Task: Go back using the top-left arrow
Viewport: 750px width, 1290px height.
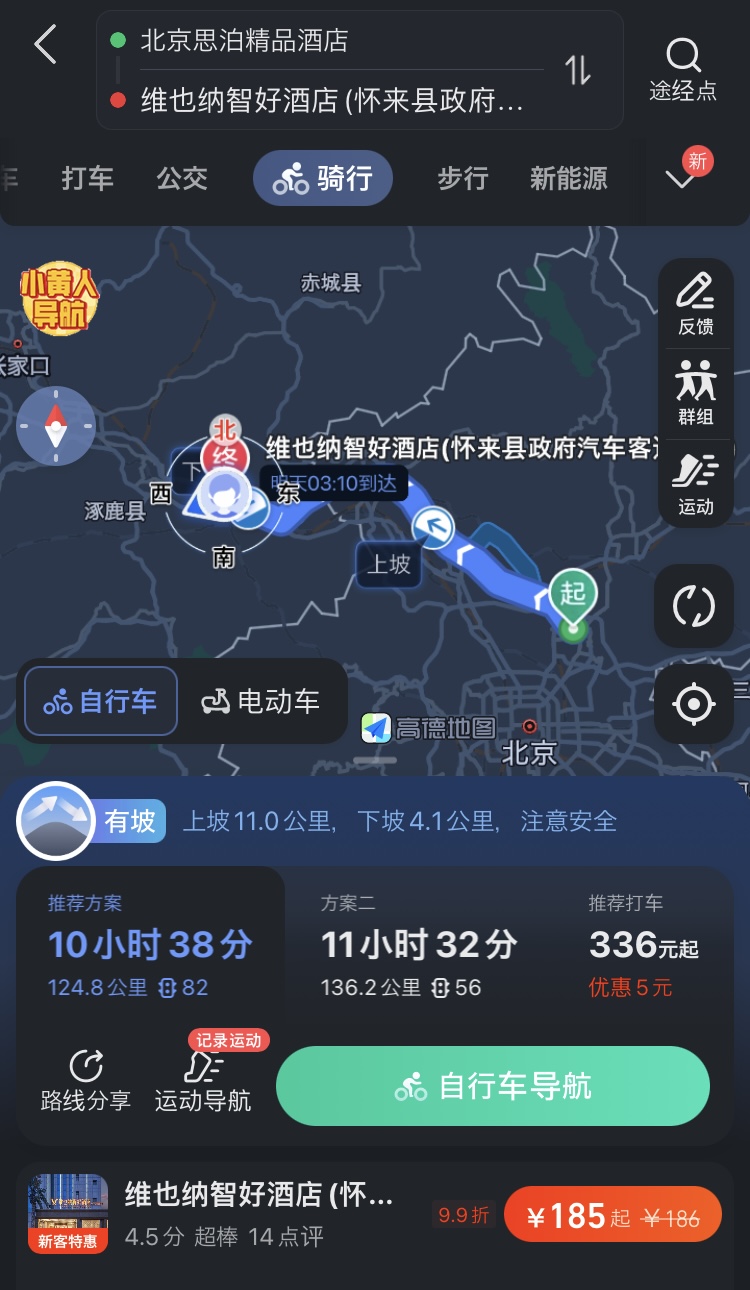Action: point(45,46)
